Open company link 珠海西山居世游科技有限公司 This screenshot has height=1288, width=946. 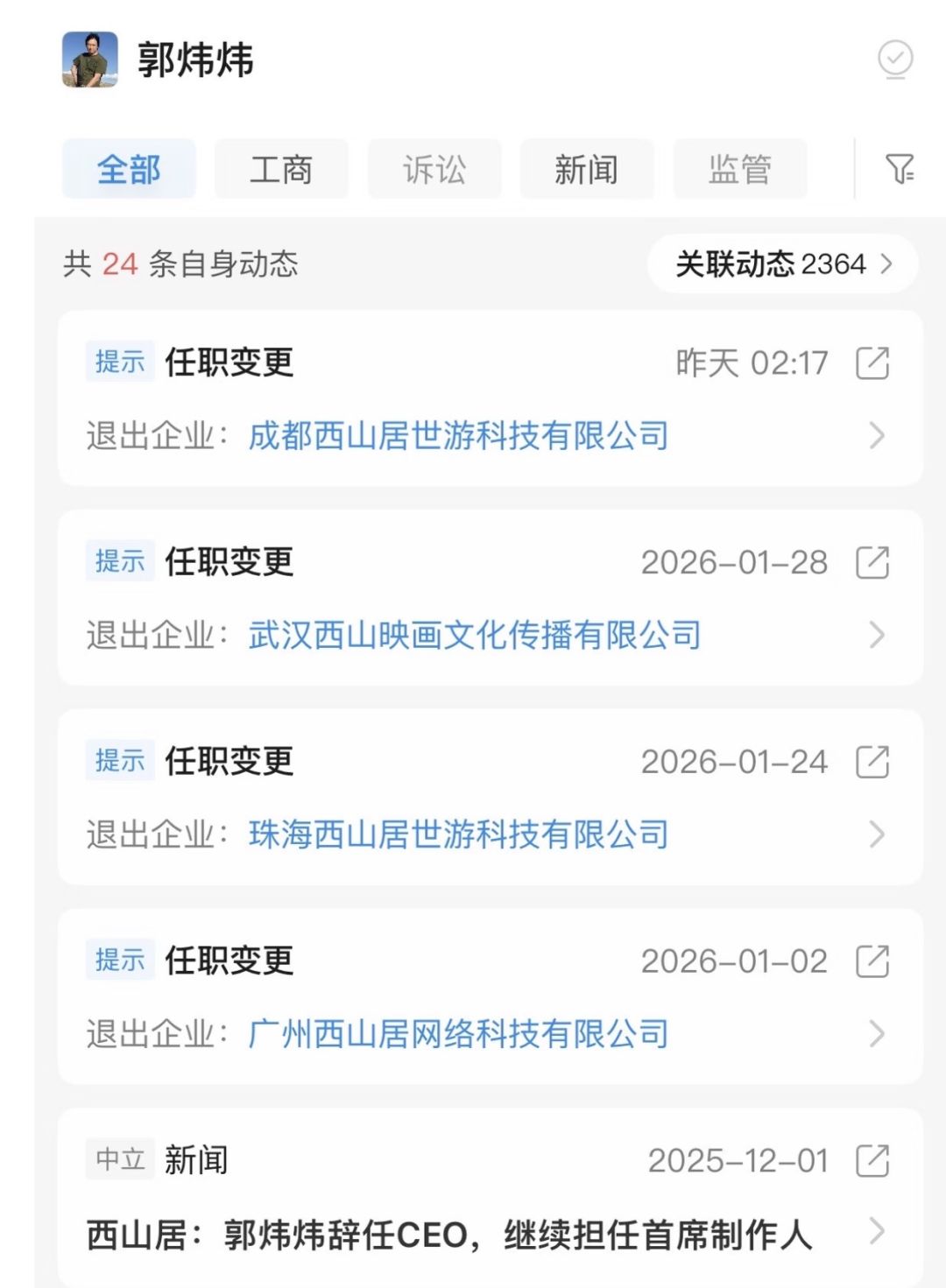point(458,834)
